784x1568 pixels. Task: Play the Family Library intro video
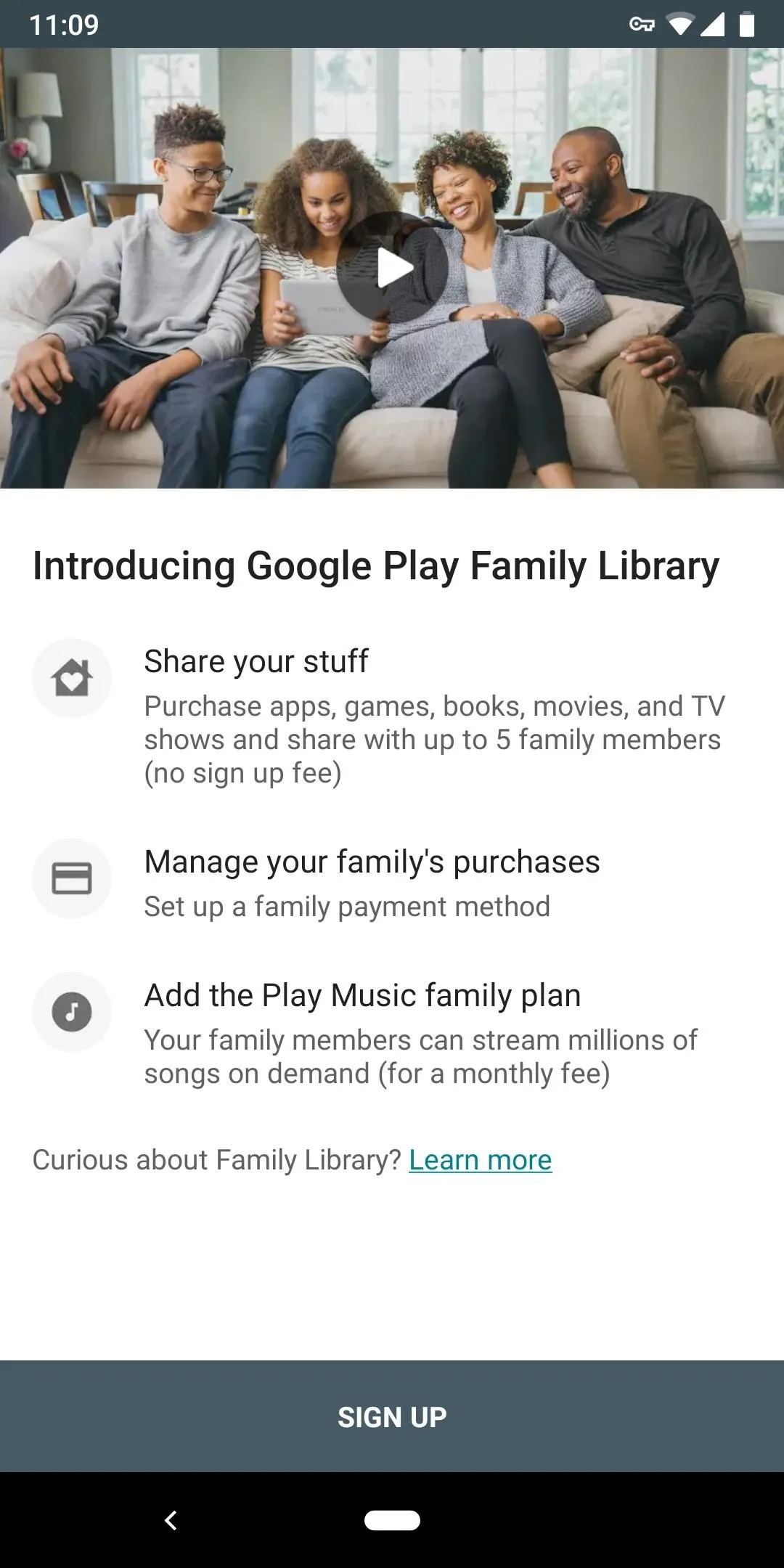[393, 268]
